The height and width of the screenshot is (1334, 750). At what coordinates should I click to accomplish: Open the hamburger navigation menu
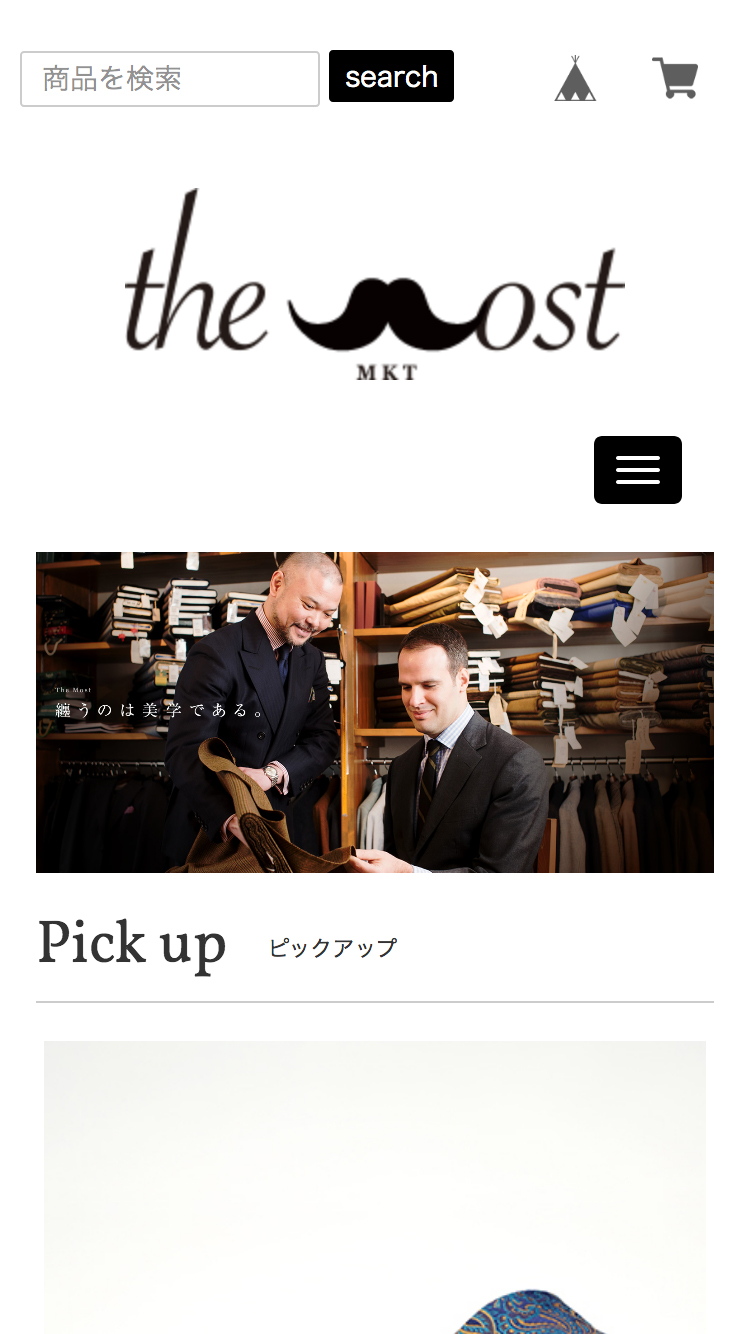(637, 470)
